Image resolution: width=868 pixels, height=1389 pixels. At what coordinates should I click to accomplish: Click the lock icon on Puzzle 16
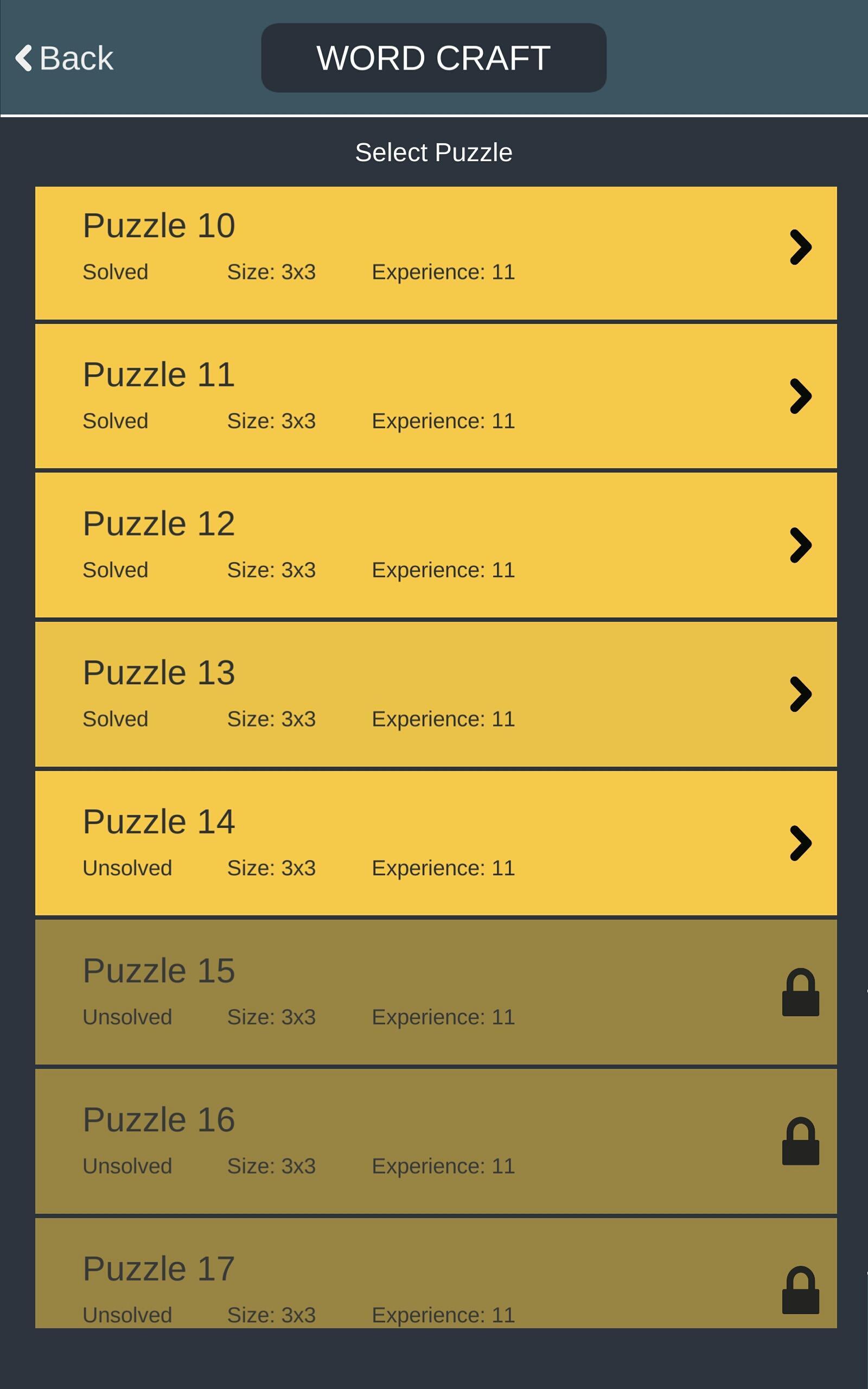coord(801,1142)
